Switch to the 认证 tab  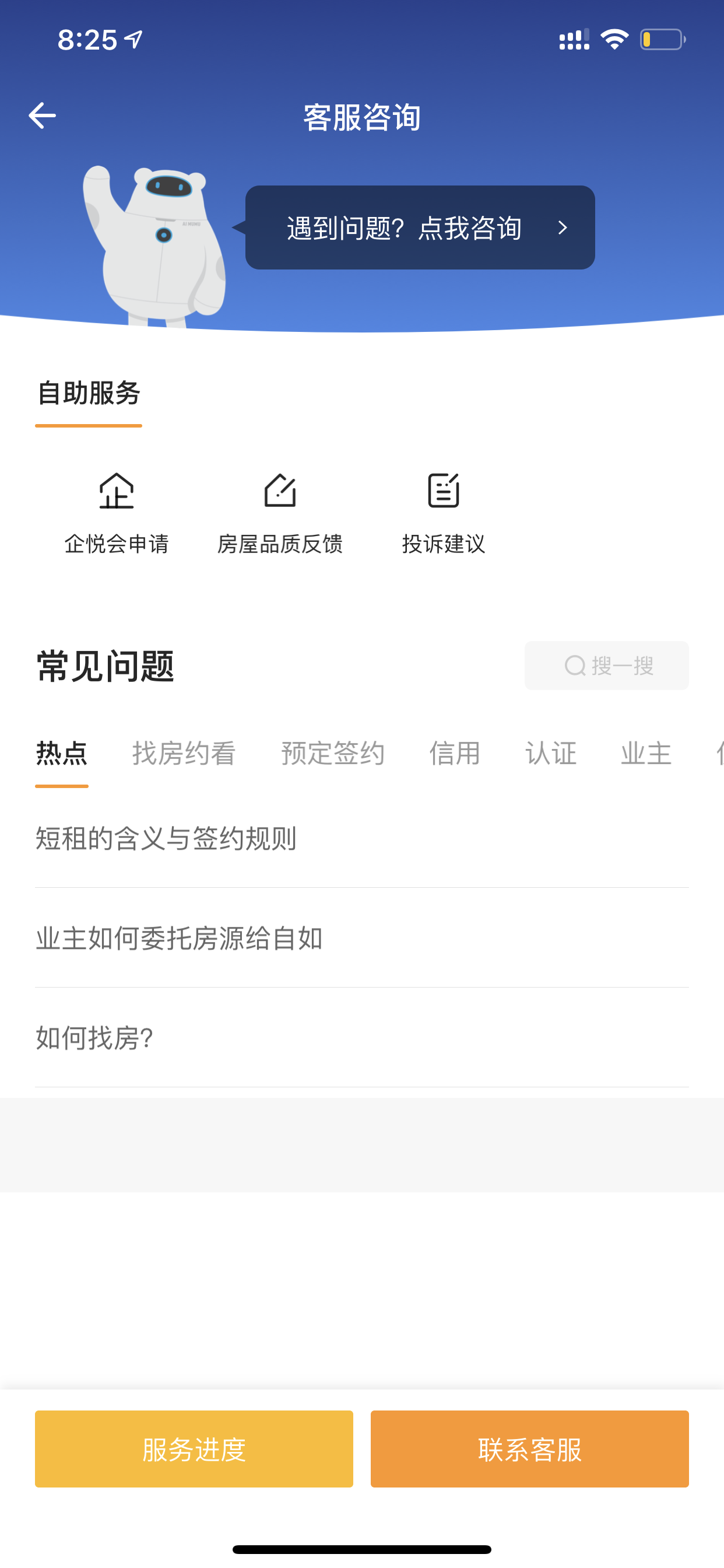click(x=551, y=754)
